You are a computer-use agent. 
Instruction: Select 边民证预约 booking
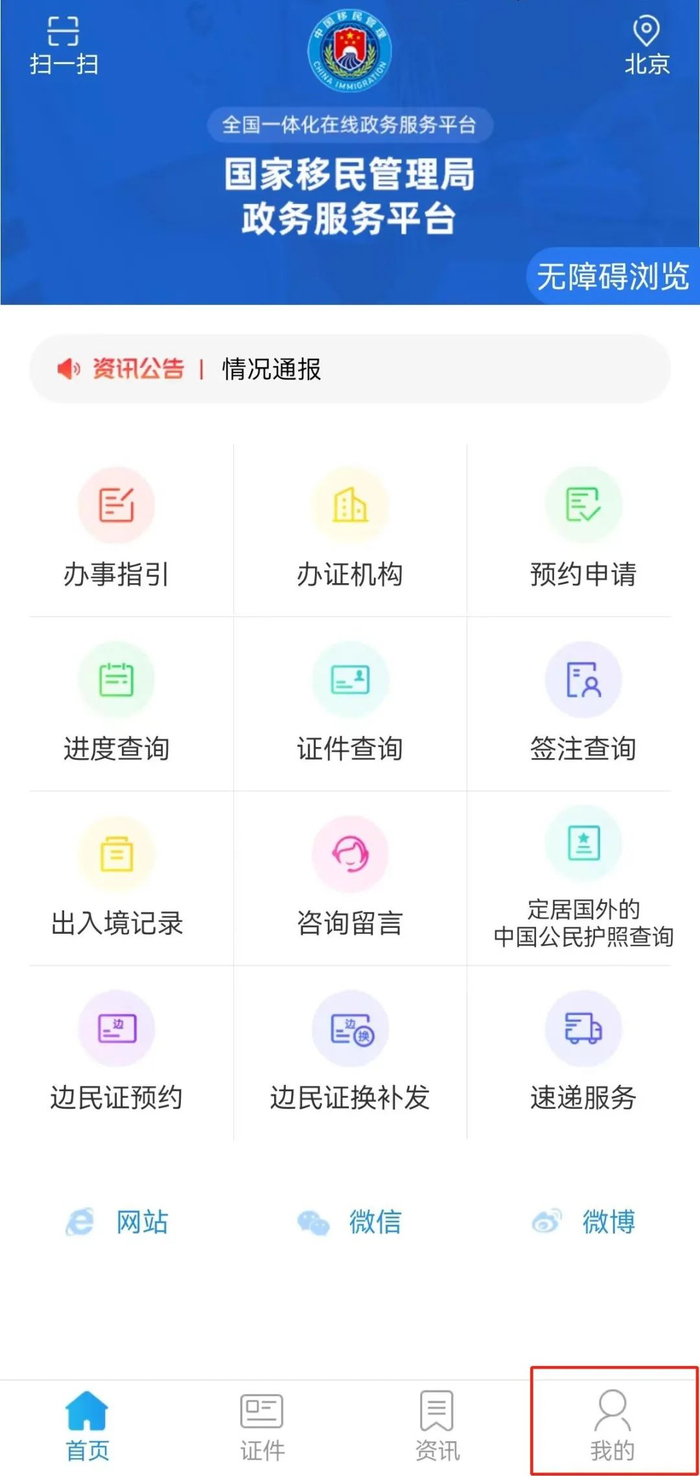[116, 1053]
